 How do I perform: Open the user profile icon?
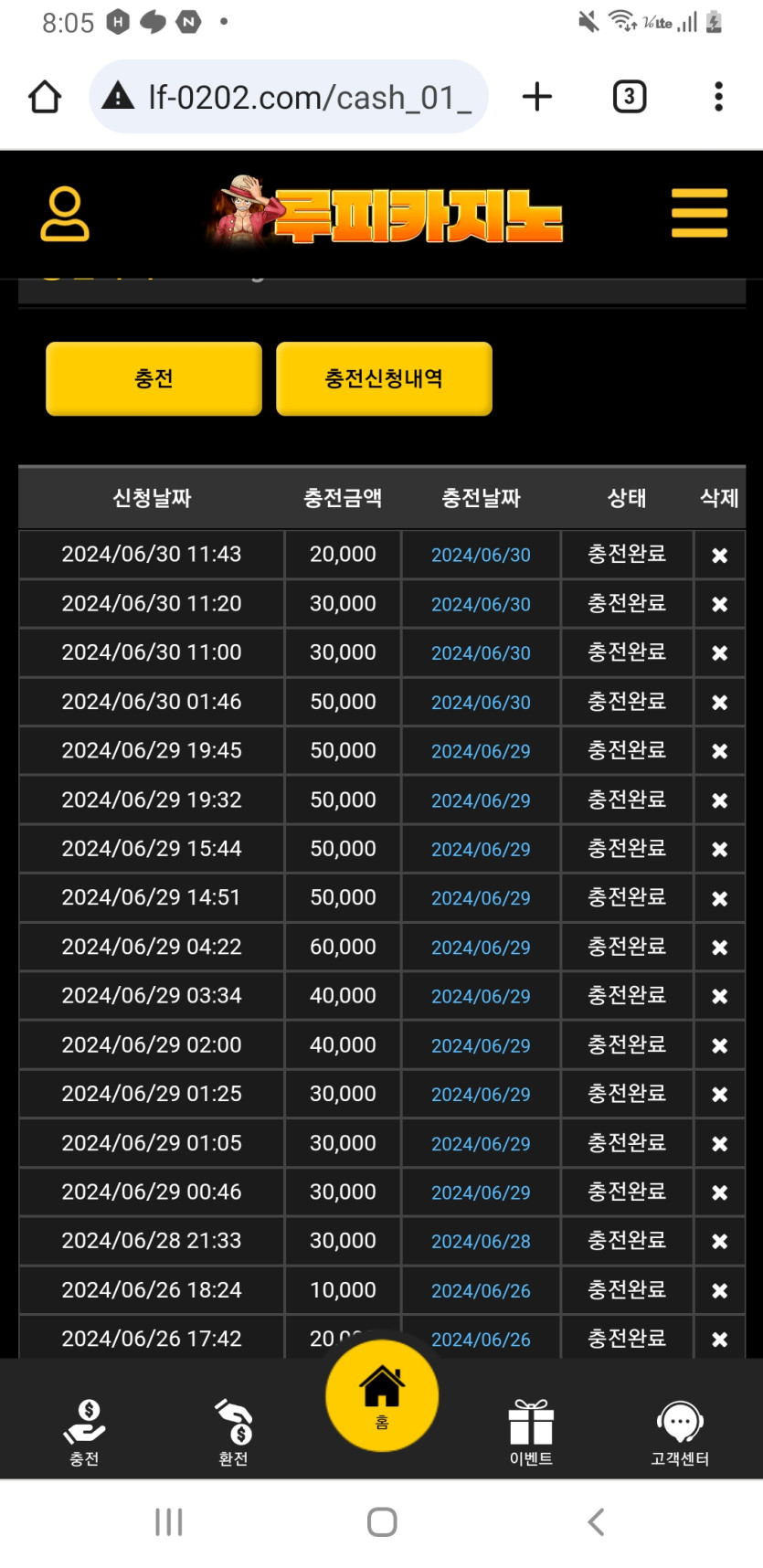point(65,214)
